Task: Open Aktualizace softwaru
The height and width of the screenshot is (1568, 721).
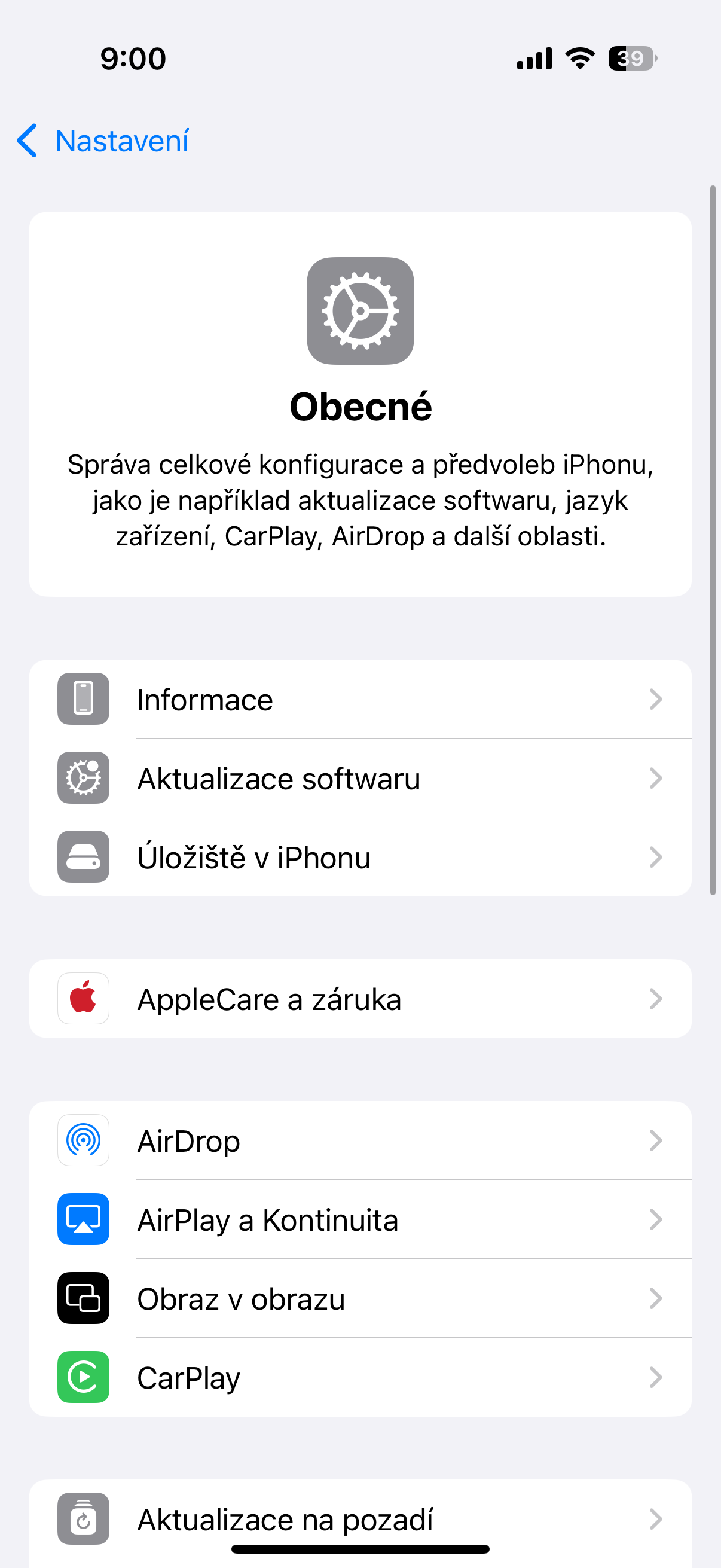Action: [359, 779]
